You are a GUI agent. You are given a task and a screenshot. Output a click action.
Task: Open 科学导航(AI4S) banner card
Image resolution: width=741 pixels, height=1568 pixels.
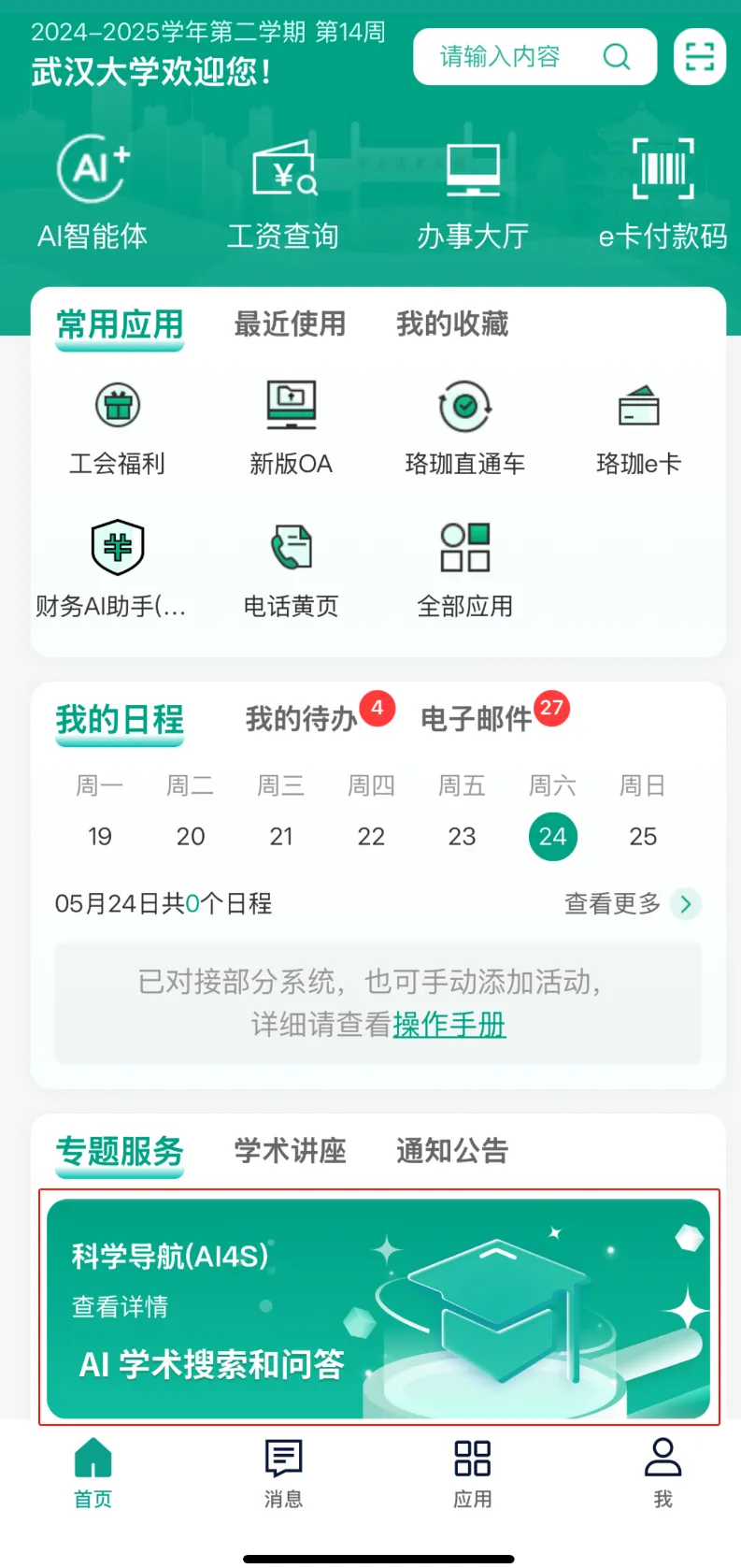(x=378, y=1307)
